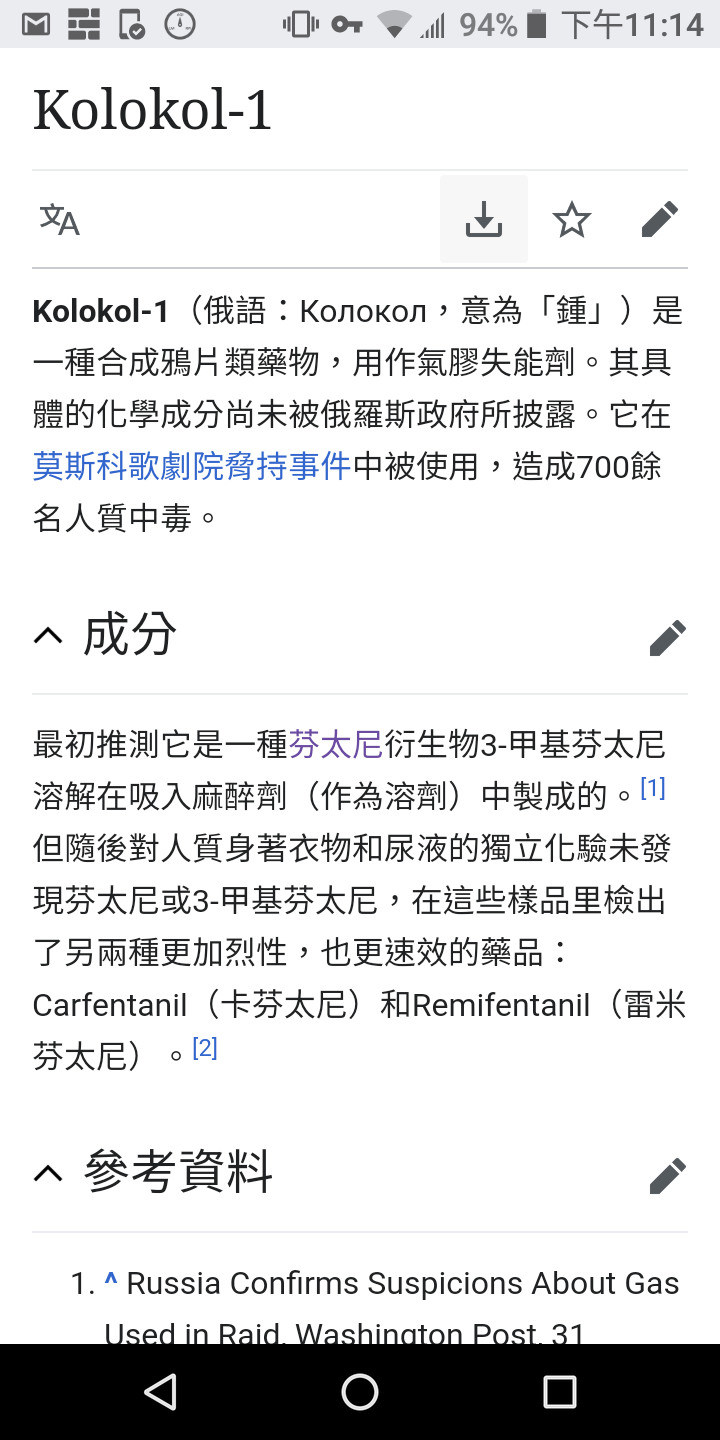Viewport: 720px width, 1440px height.
Task: Save the article with the star icon
Action: coord(572,220)
